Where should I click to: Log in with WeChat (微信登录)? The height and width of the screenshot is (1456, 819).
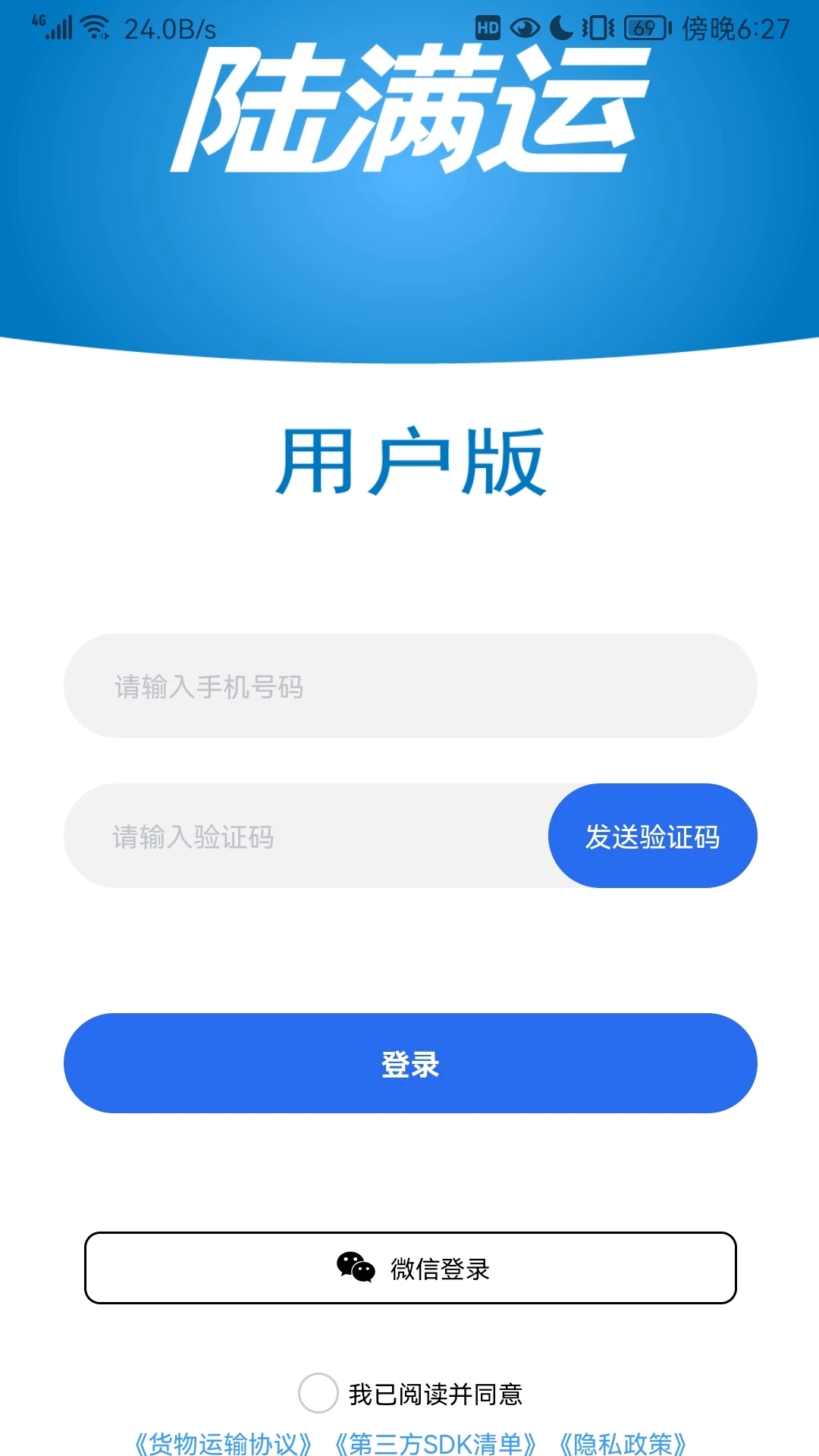click(x=409, y=1268)
